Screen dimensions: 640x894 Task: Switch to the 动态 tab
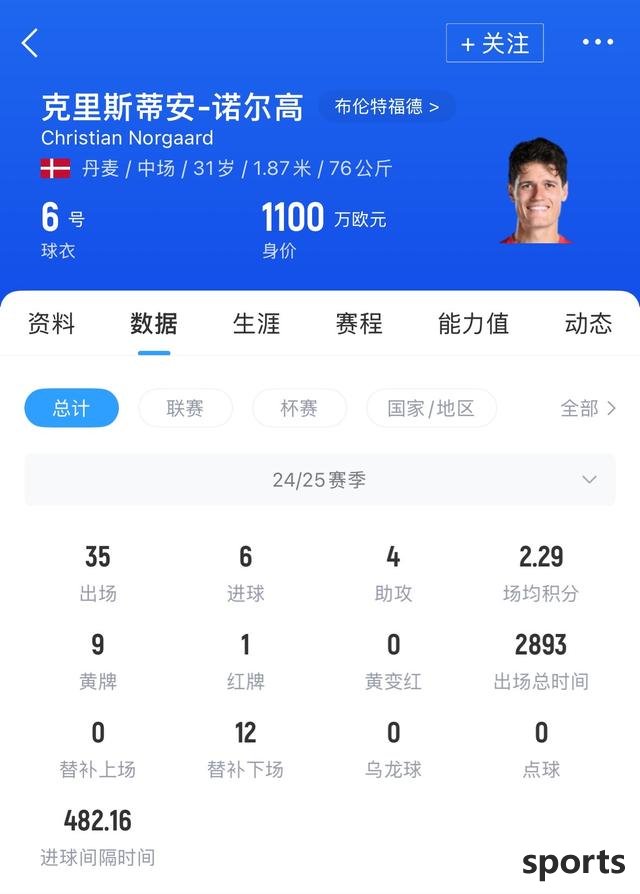click(x=588, y=323)
